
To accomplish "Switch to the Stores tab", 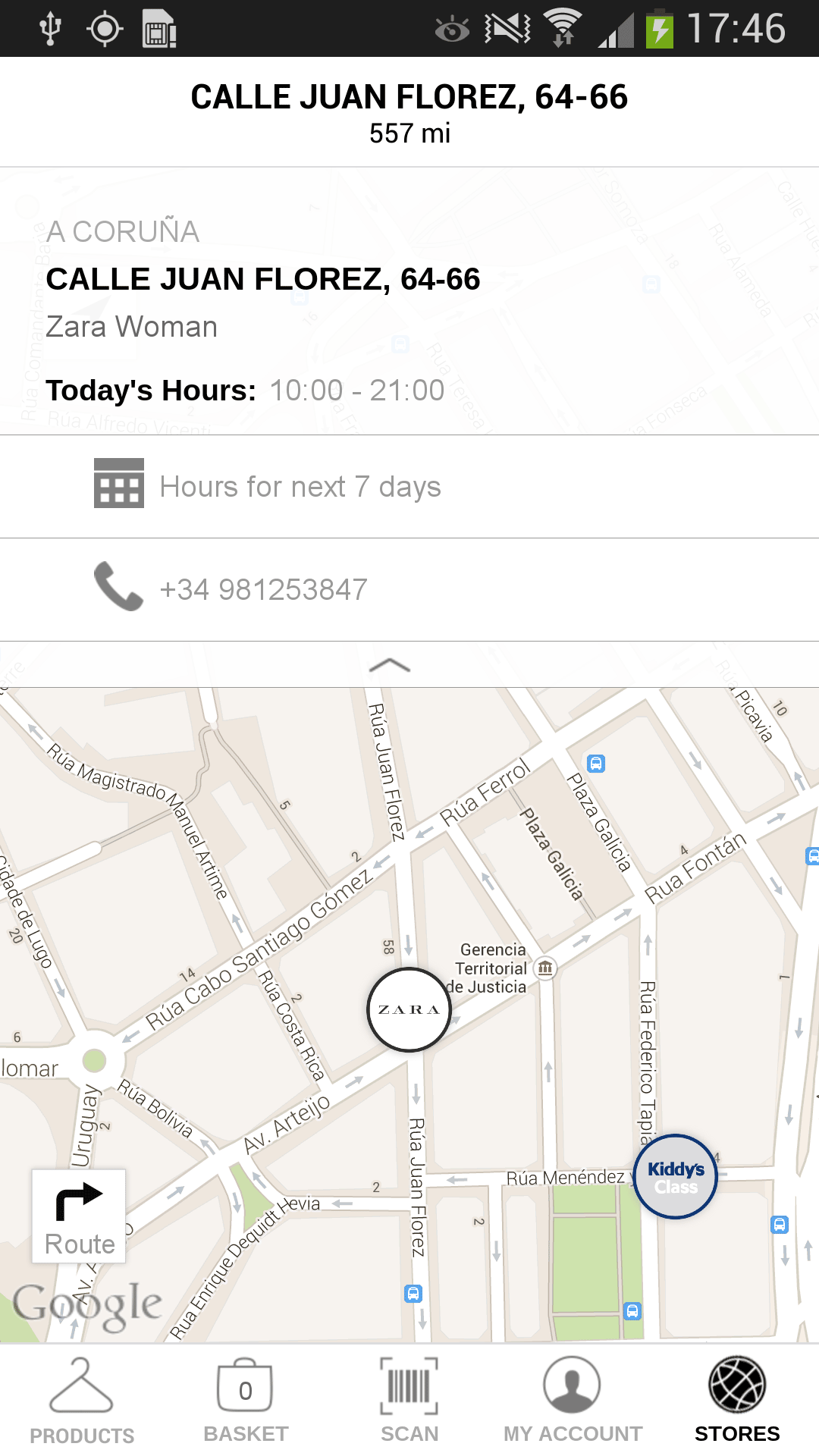I will tap(737, 1401).
